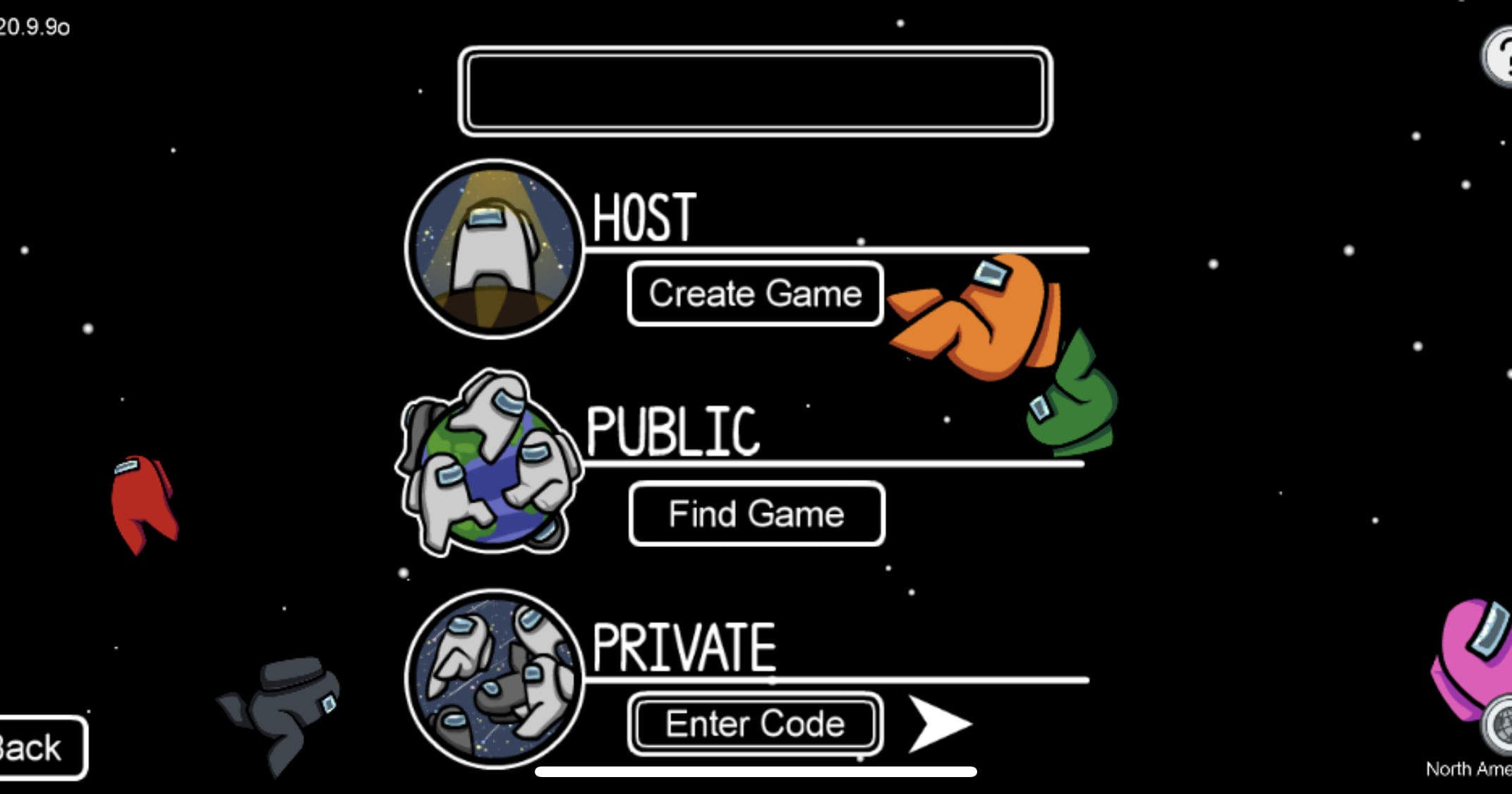Submit the private code with the arrow
The height and width of the screenshot is (794, 1512).
pos(938,724)
